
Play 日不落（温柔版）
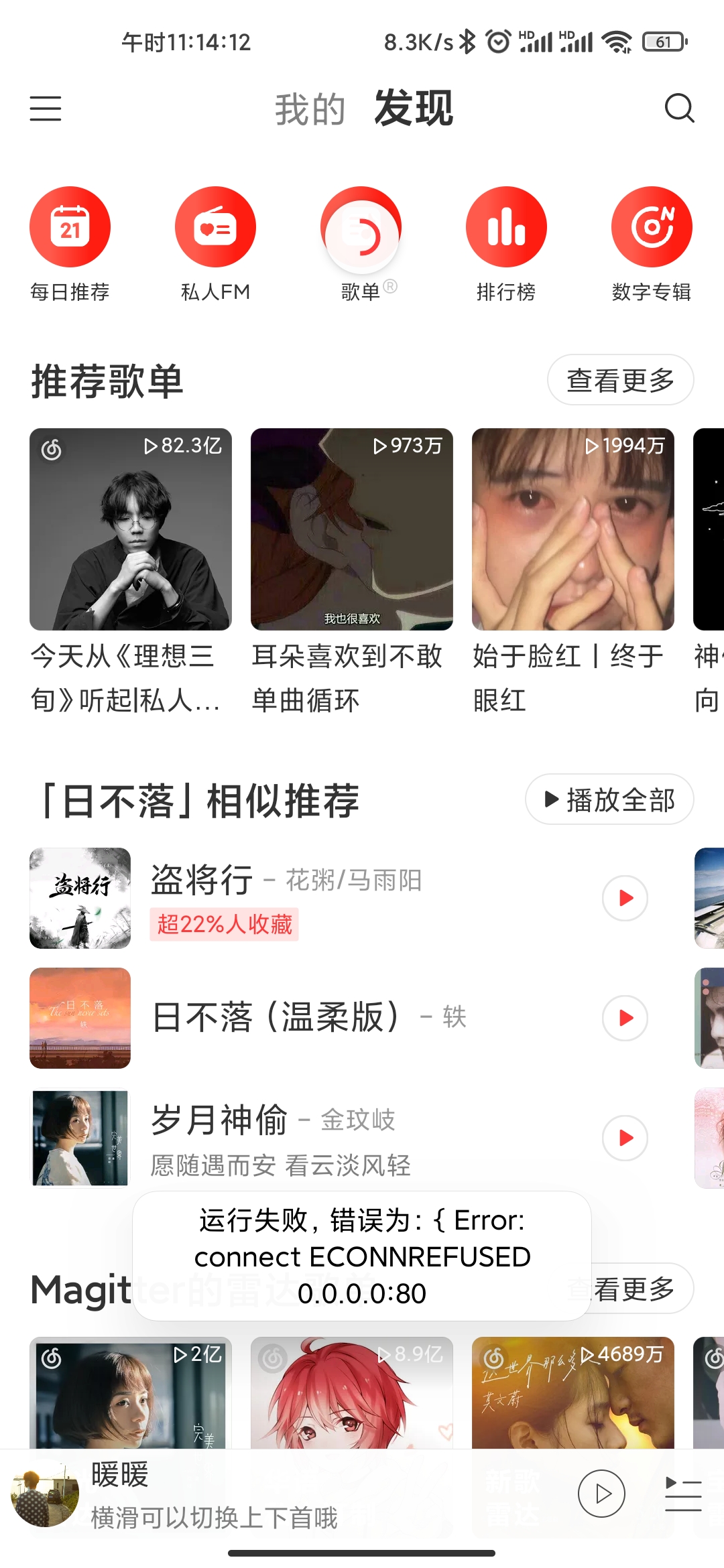(625, 1018)
